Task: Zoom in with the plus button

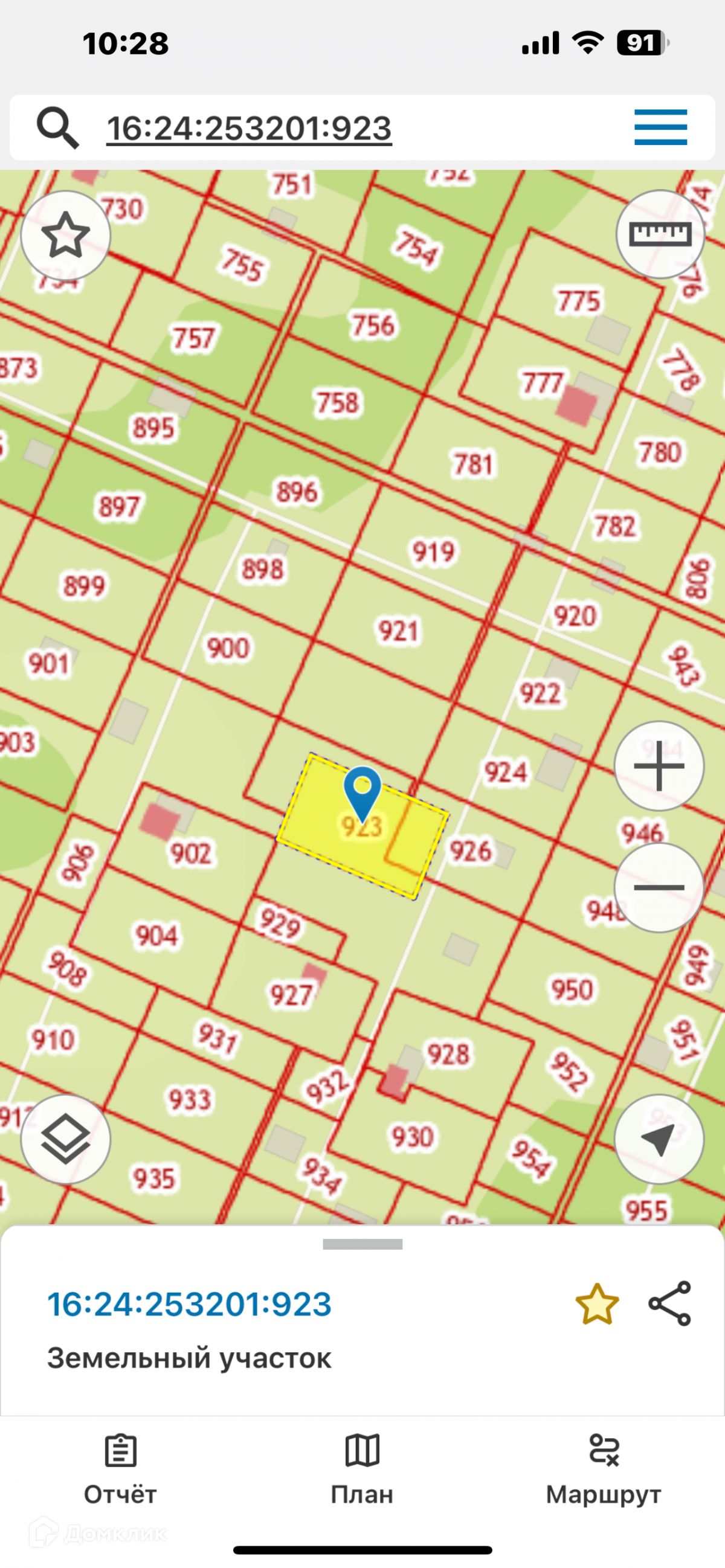Action: point(659,766)
